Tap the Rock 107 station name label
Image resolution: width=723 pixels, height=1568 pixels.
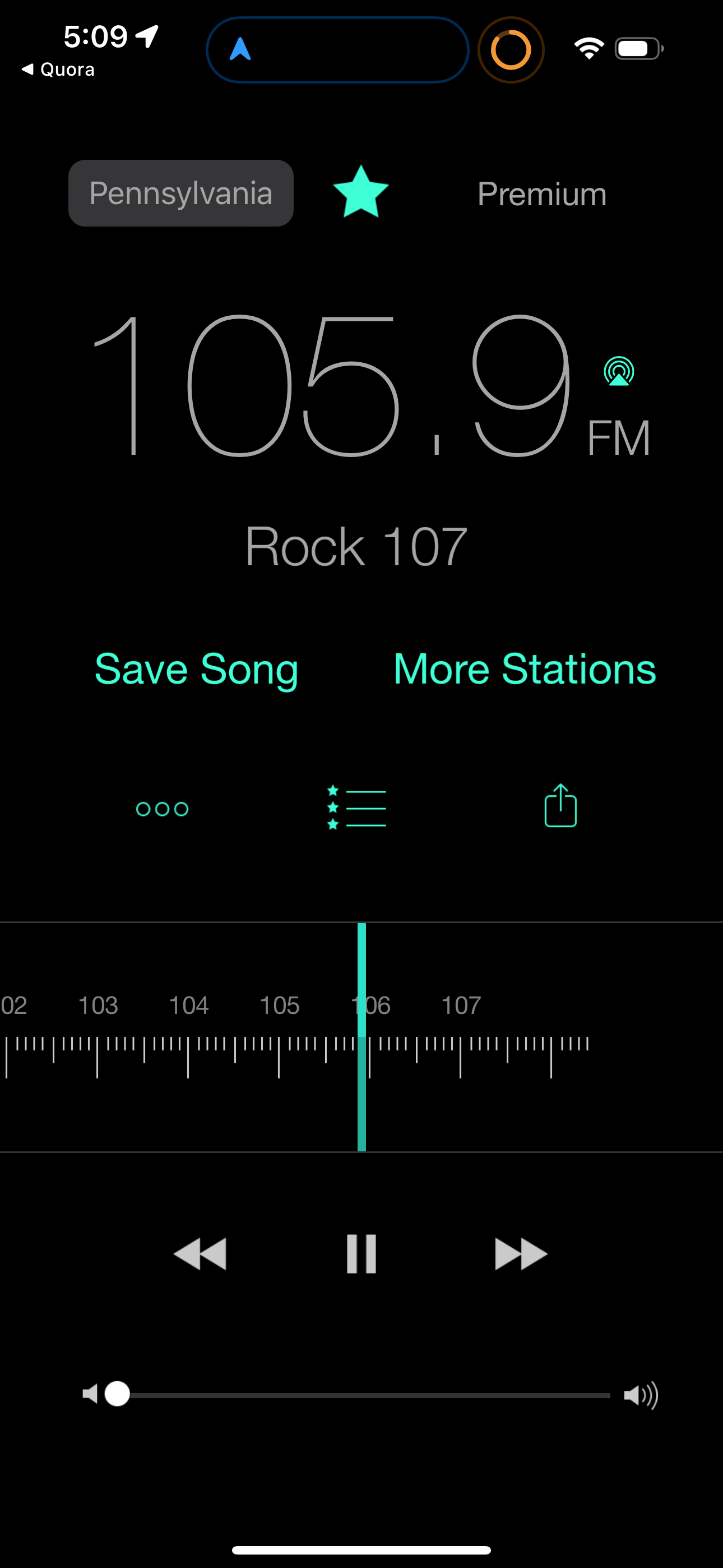pyautogui.click(x=356, y=546)
